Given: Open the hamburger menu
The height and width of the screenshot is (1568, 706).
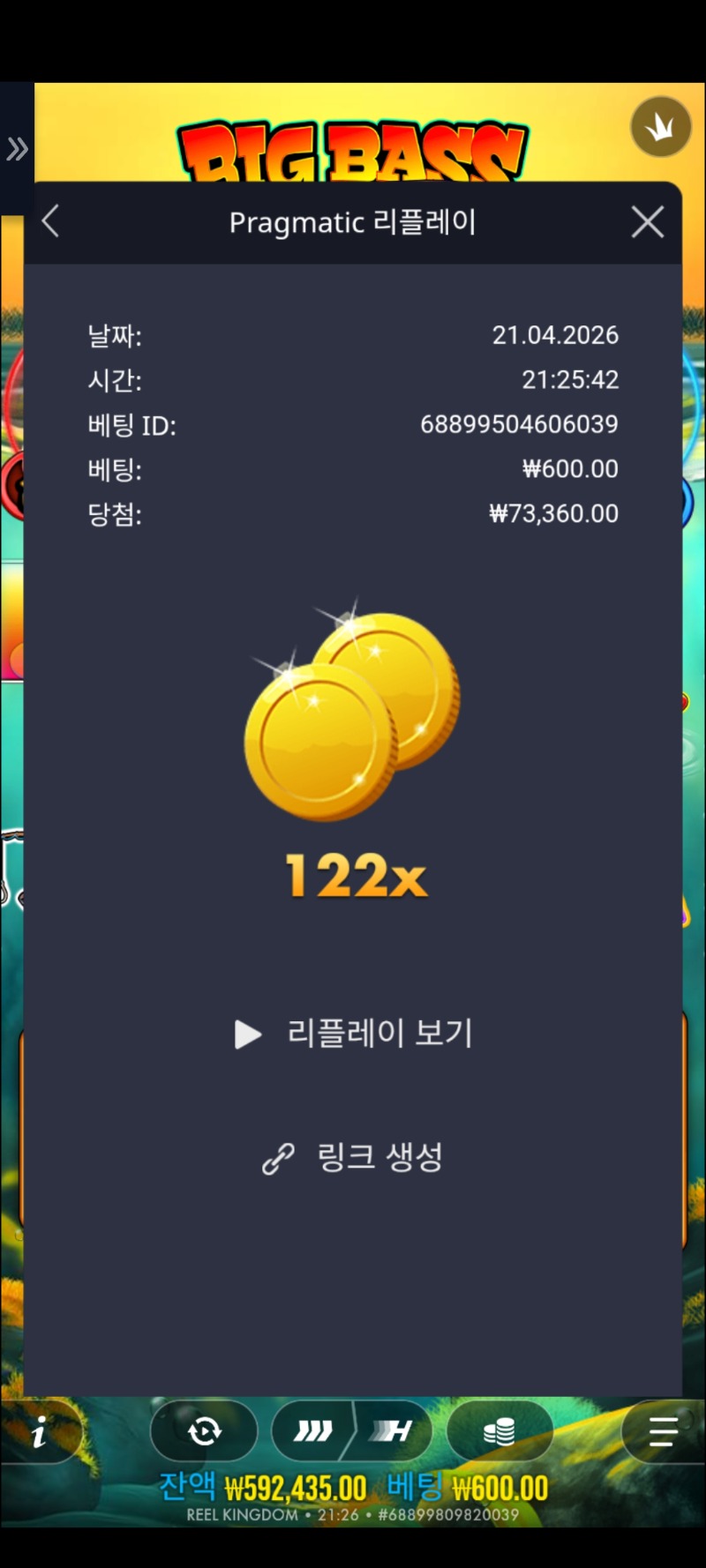Looking at the screenshot, I should point(663,1431).
